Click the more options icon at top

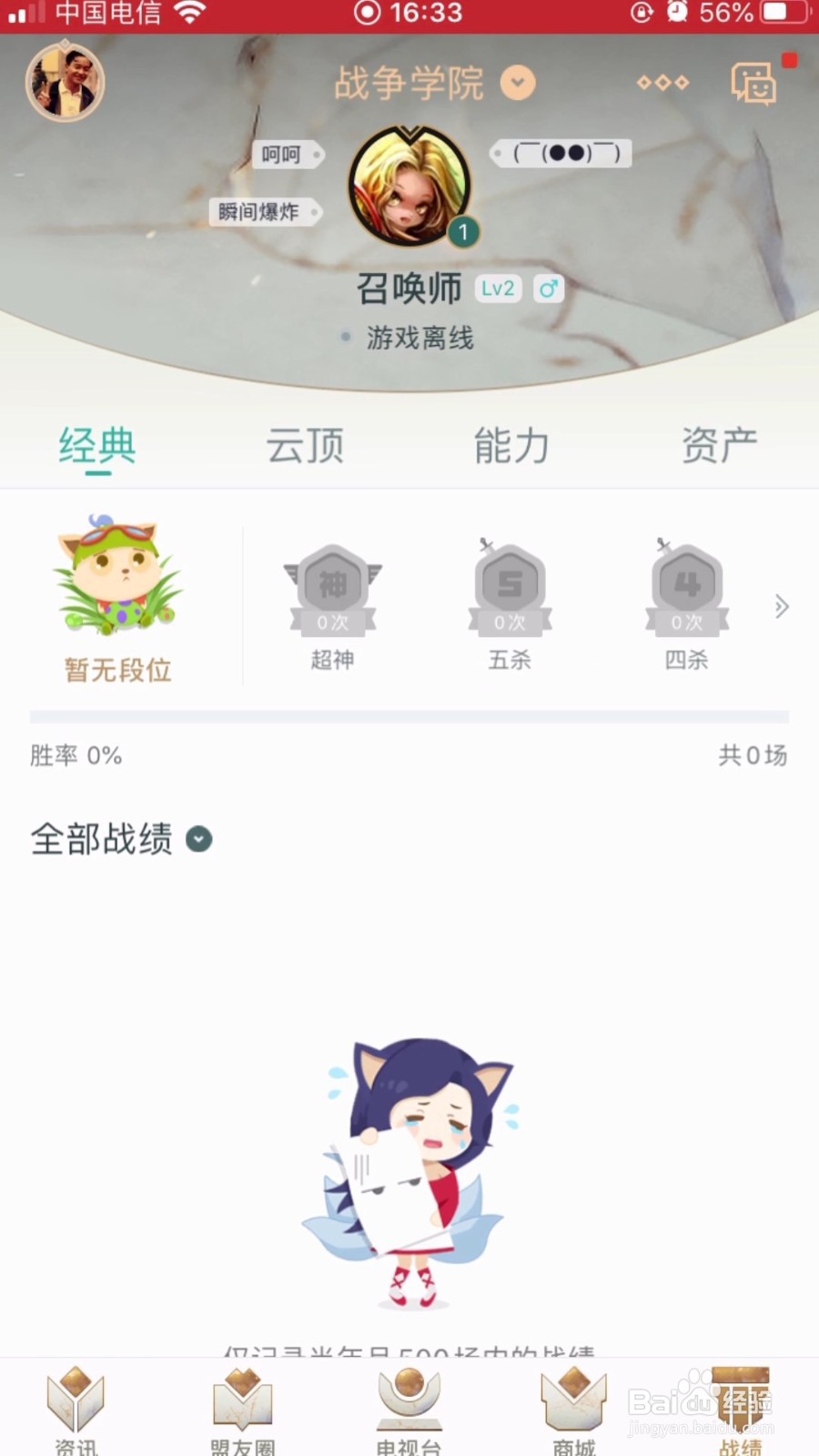point(662,83)
